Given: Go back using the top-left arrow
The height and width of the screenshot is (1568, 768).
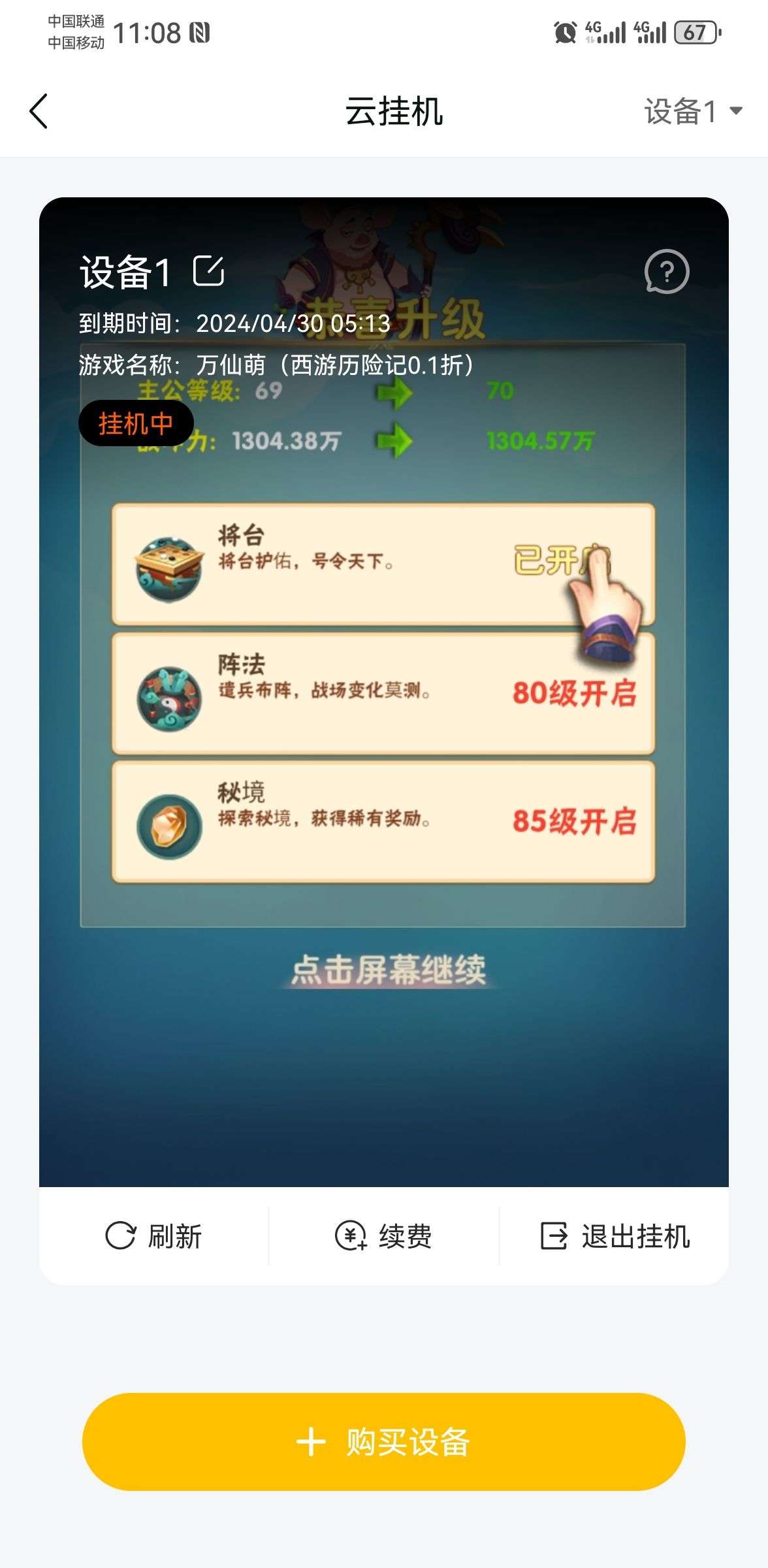Looking at the screenshot, I should tap(39, 111).
